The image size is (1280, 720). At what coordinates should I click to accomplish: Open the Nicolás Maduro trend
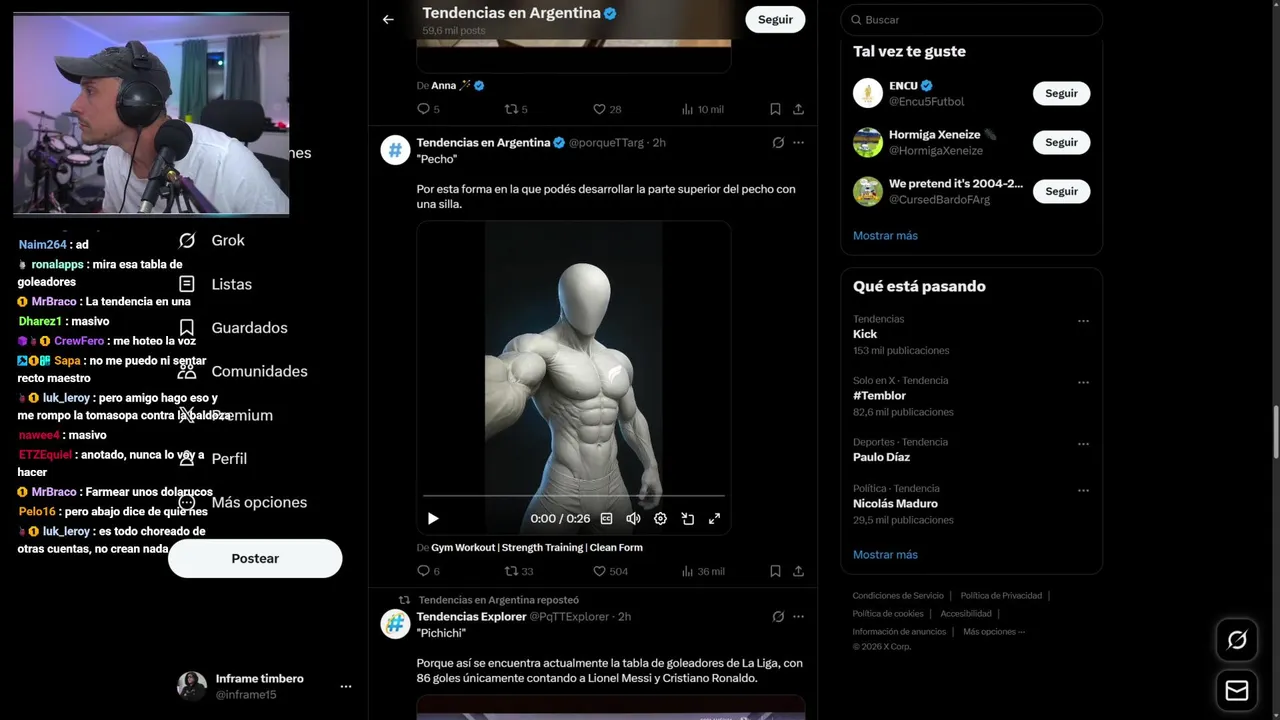pyautogui.click(x=895, y=503)
